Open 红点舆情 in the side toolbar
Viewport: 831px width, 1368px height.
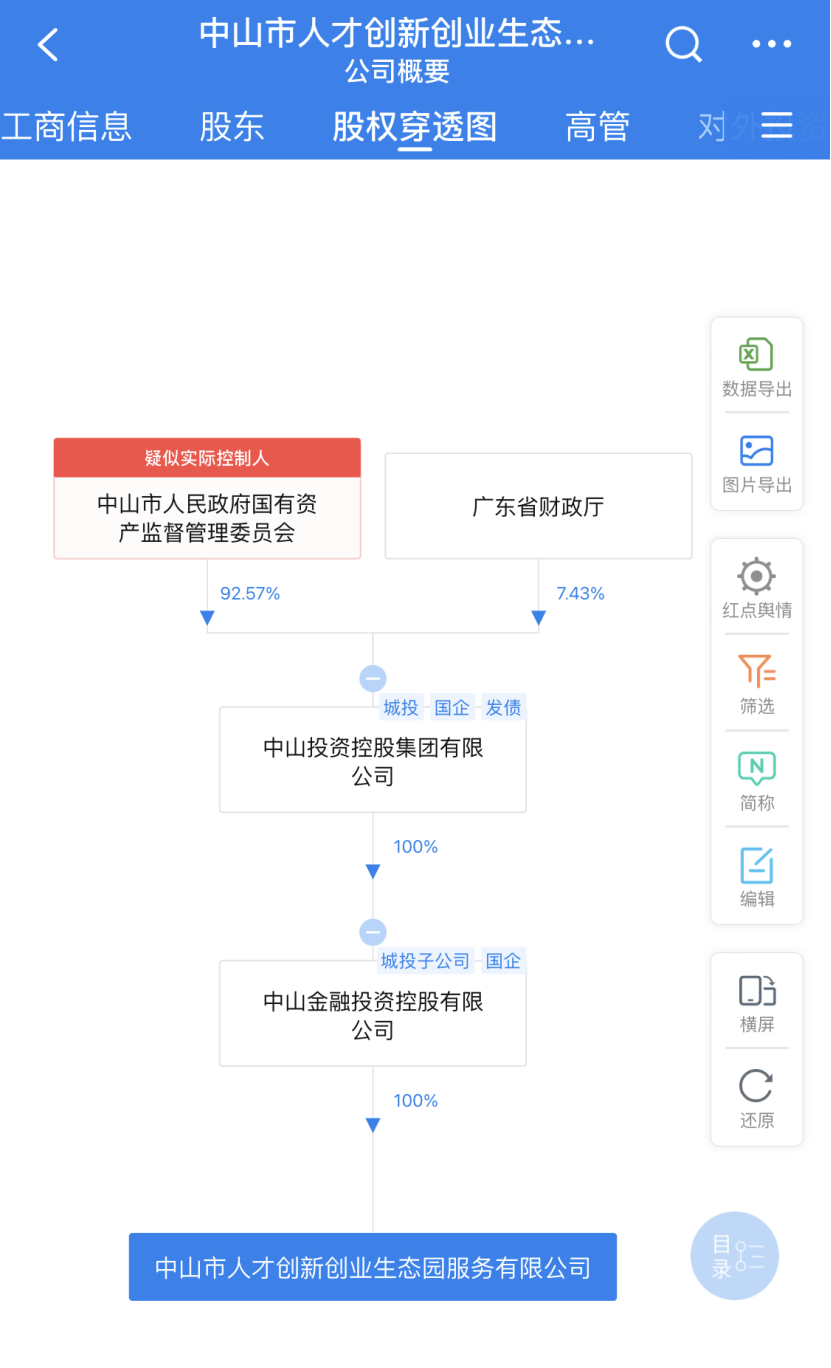[757, 589]
